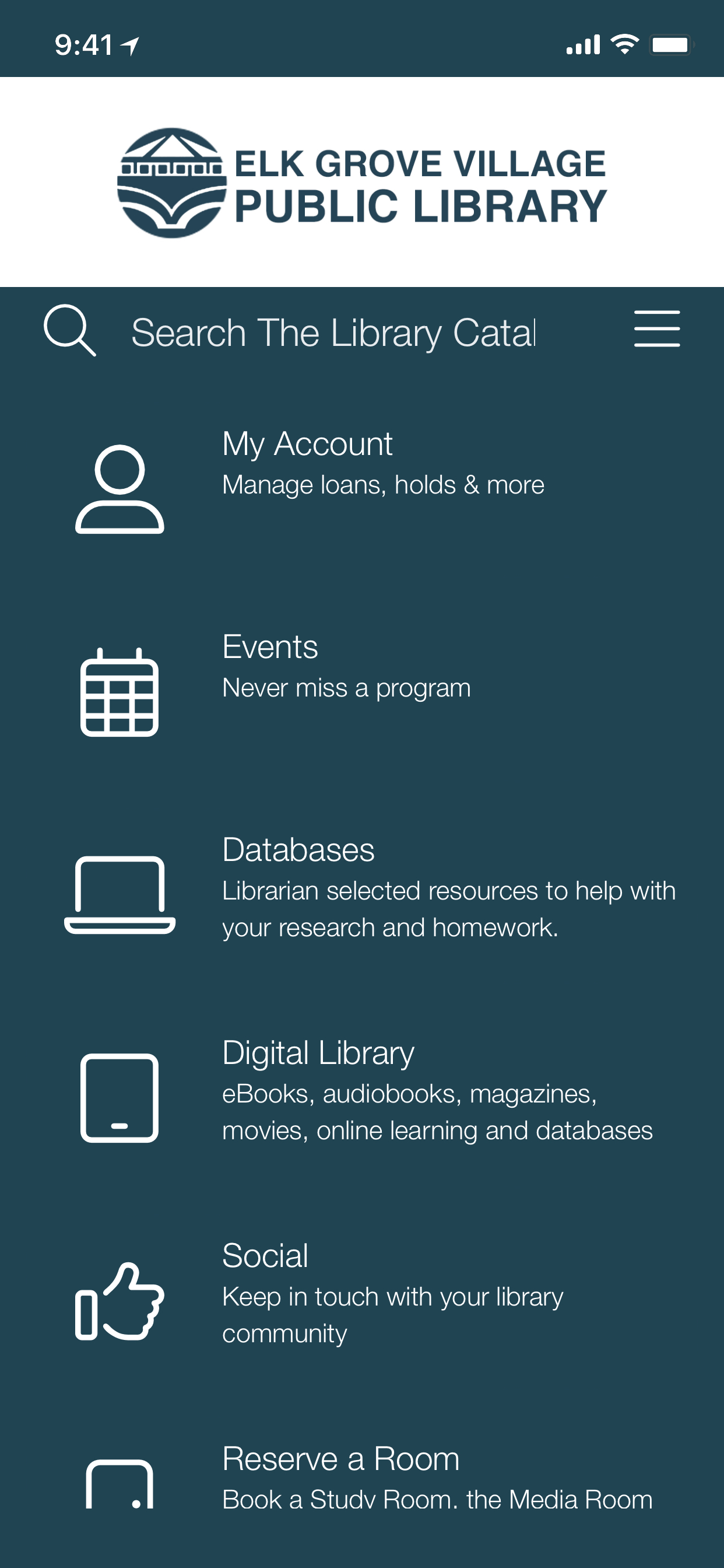Tap the search magnifier icon
The height and width of the screenshot is (1568, 724).
pos(70,331)
